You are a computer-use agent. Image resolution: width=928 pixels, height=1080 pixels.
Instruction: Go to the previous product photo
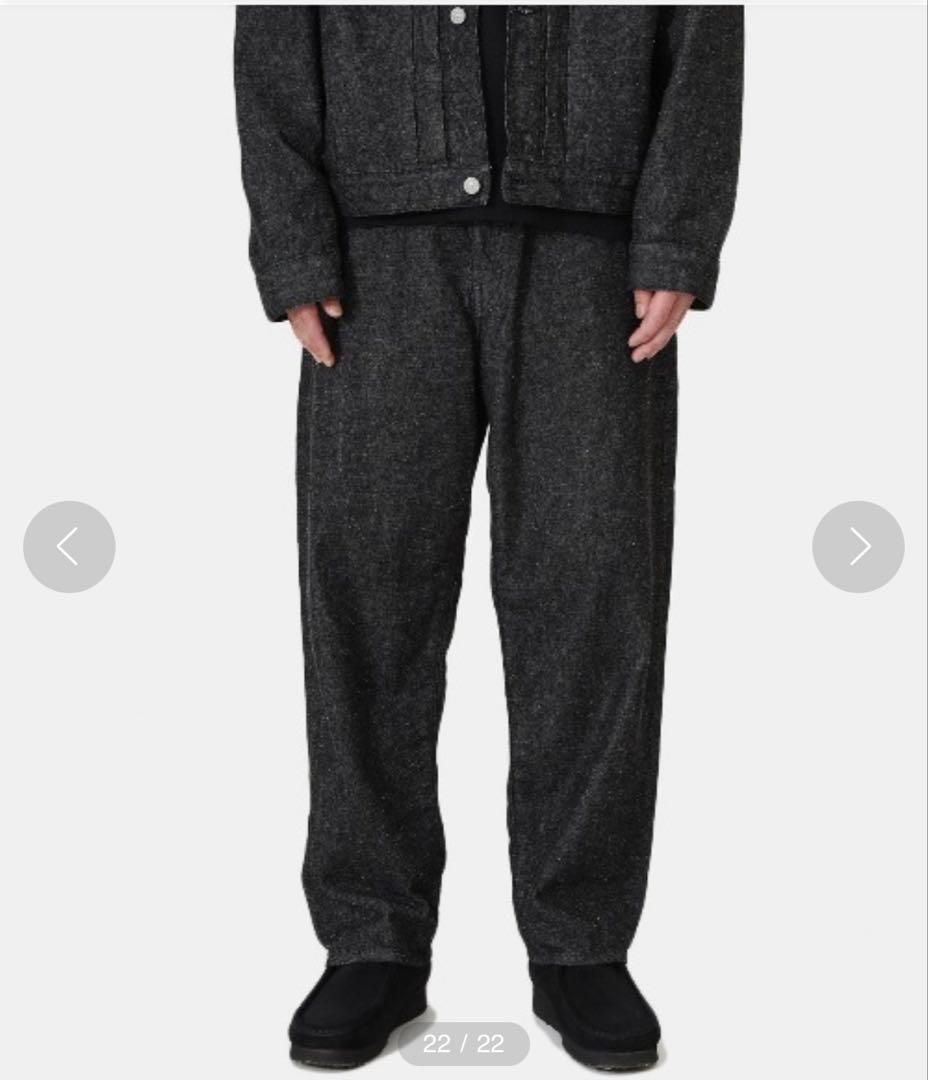coord(69,547)
